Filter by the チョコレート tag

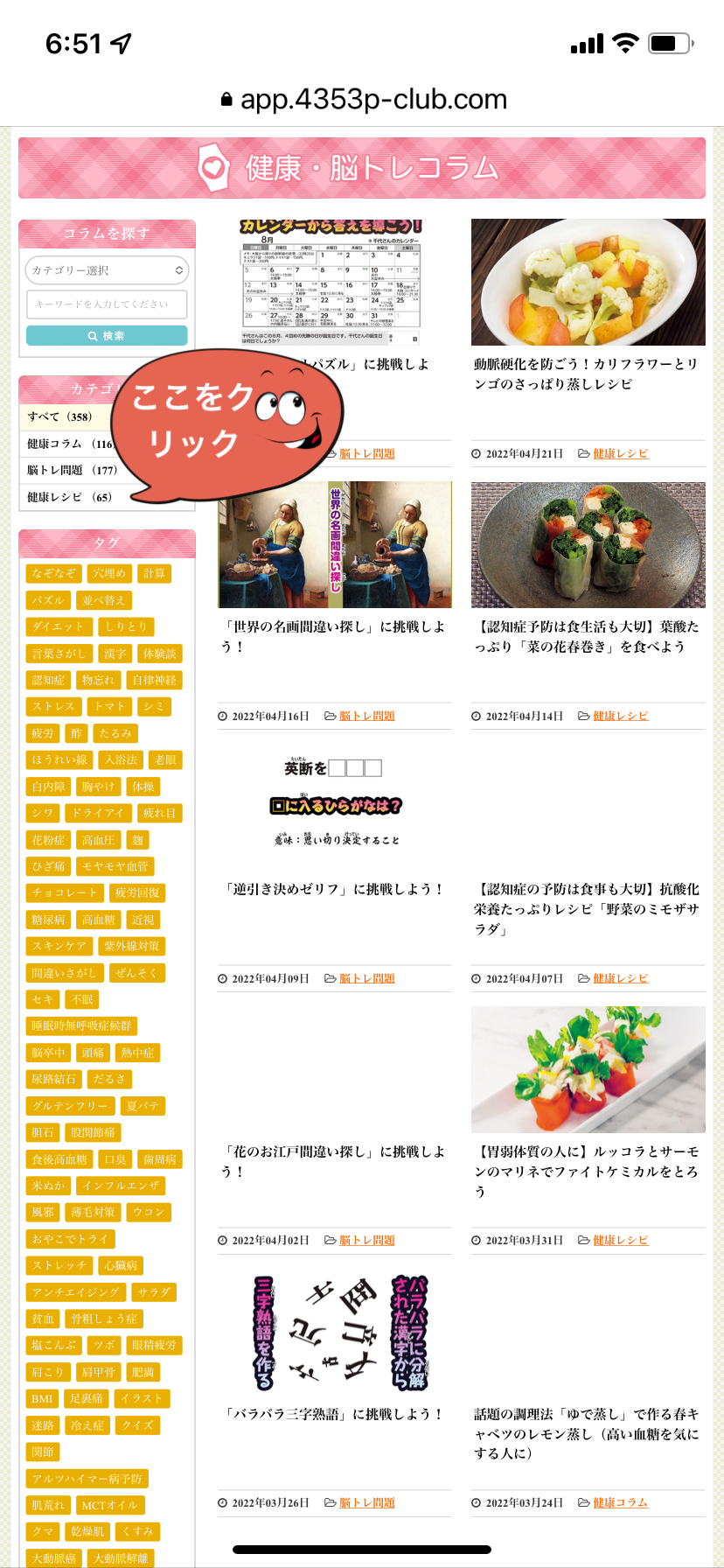tap(65, 892)
